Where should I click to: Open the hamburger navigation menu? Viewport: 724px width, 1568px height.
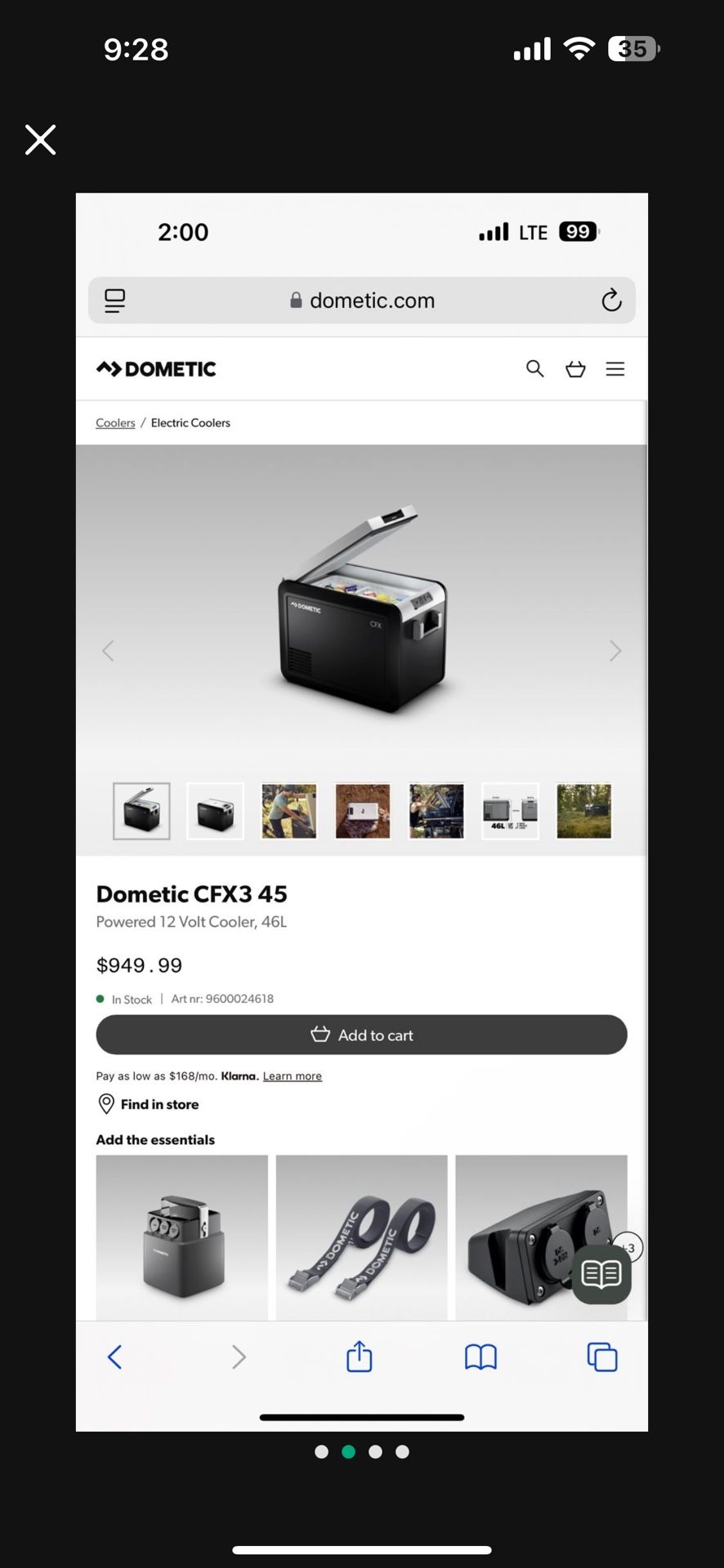(615, 369)
